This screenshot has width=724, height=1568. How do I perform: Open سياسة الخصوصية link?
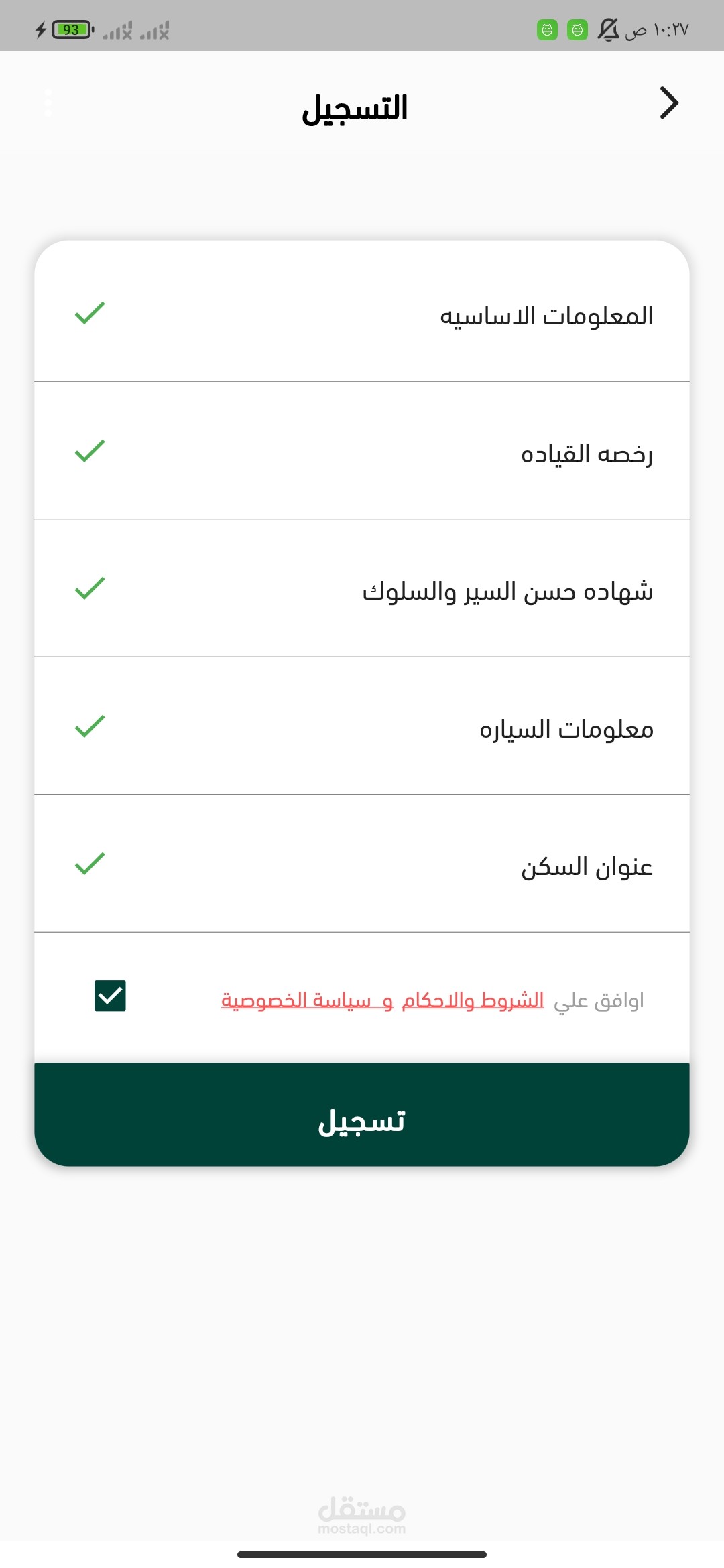[x=296, y=1000]
